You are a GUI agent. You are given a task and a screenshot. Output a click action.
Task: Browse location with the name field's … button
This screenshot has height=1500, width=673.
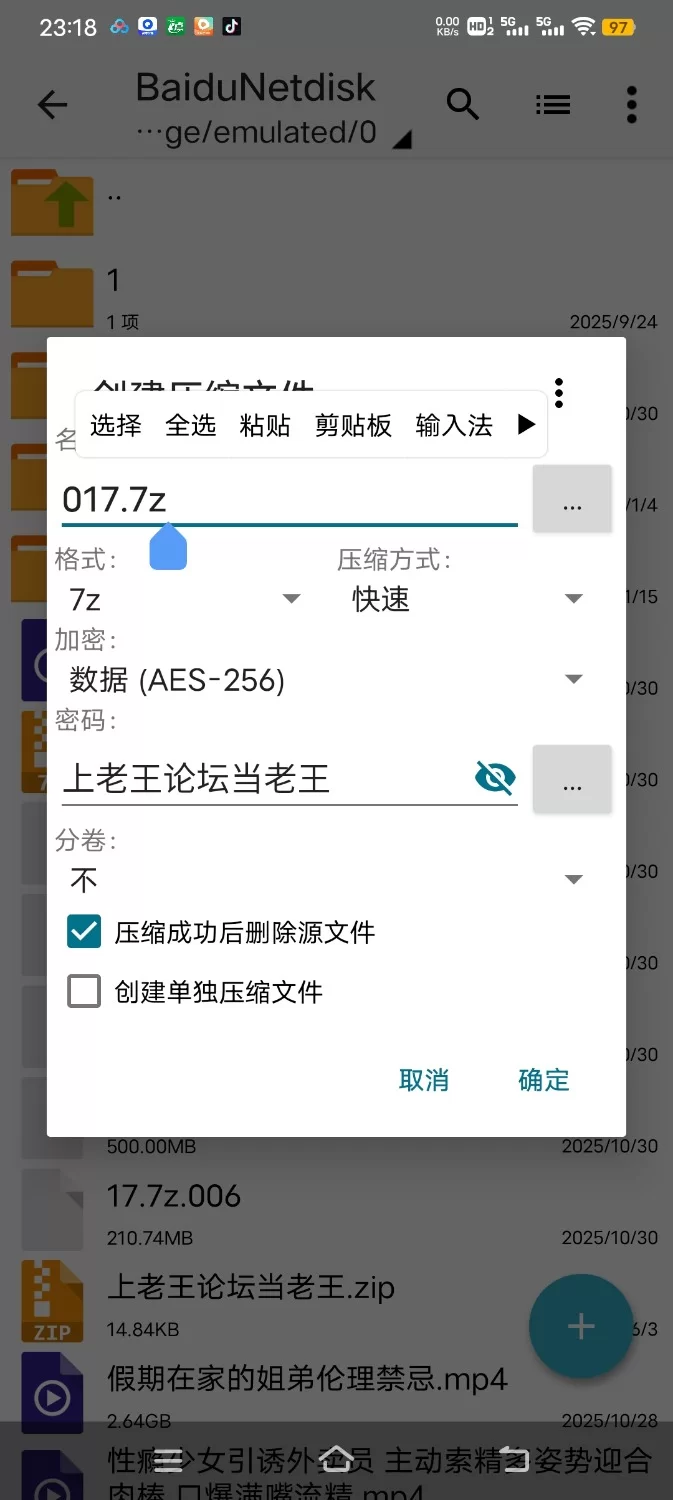point(572,499)
